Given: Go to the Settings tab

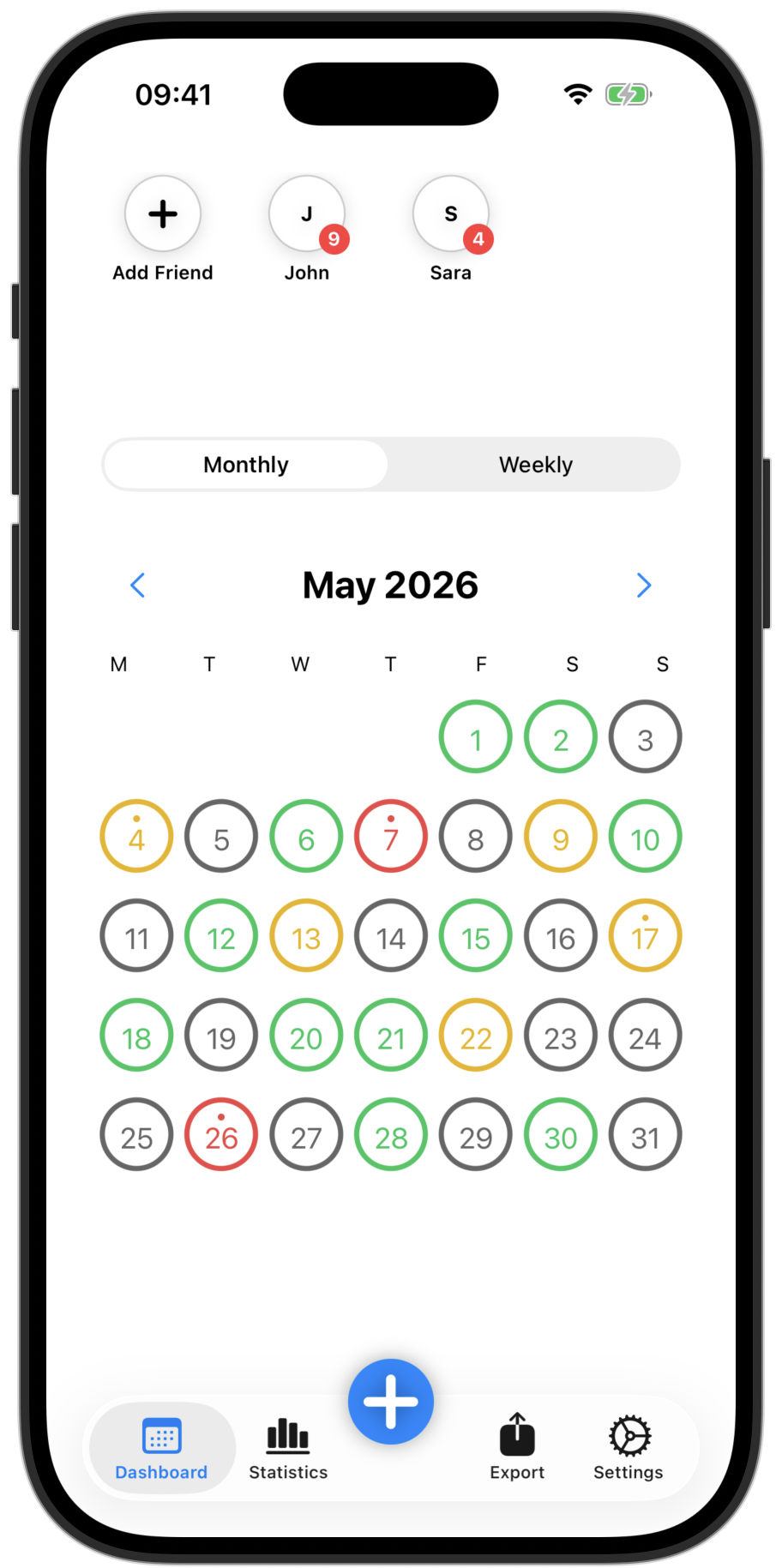Looking at the screenshot, I should pyautogui.click(x=629, y=1449).
